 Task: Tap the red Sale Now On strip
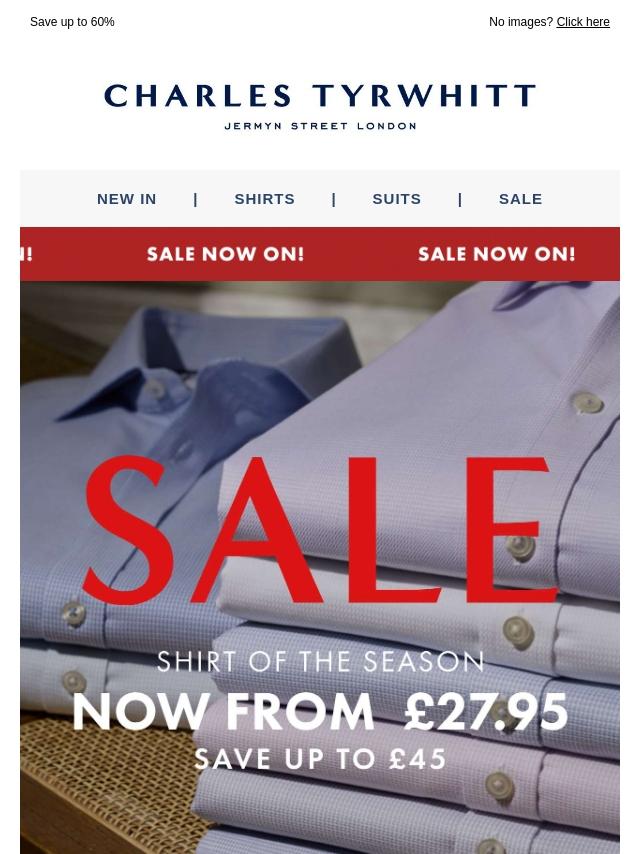point(320,254)
